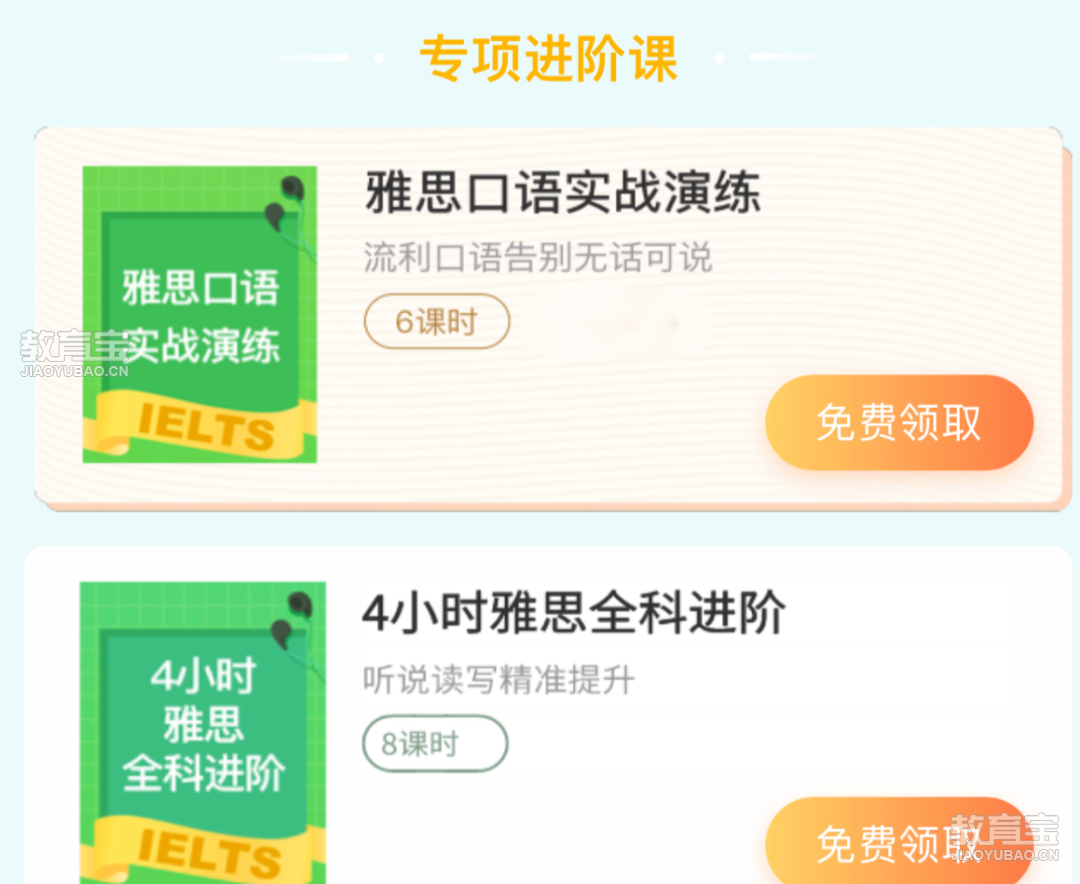Viewport: 1080px width, 884px height.
Task: Claim the free 雅思口语实战演练 course
Action: (x=898, y=423)
